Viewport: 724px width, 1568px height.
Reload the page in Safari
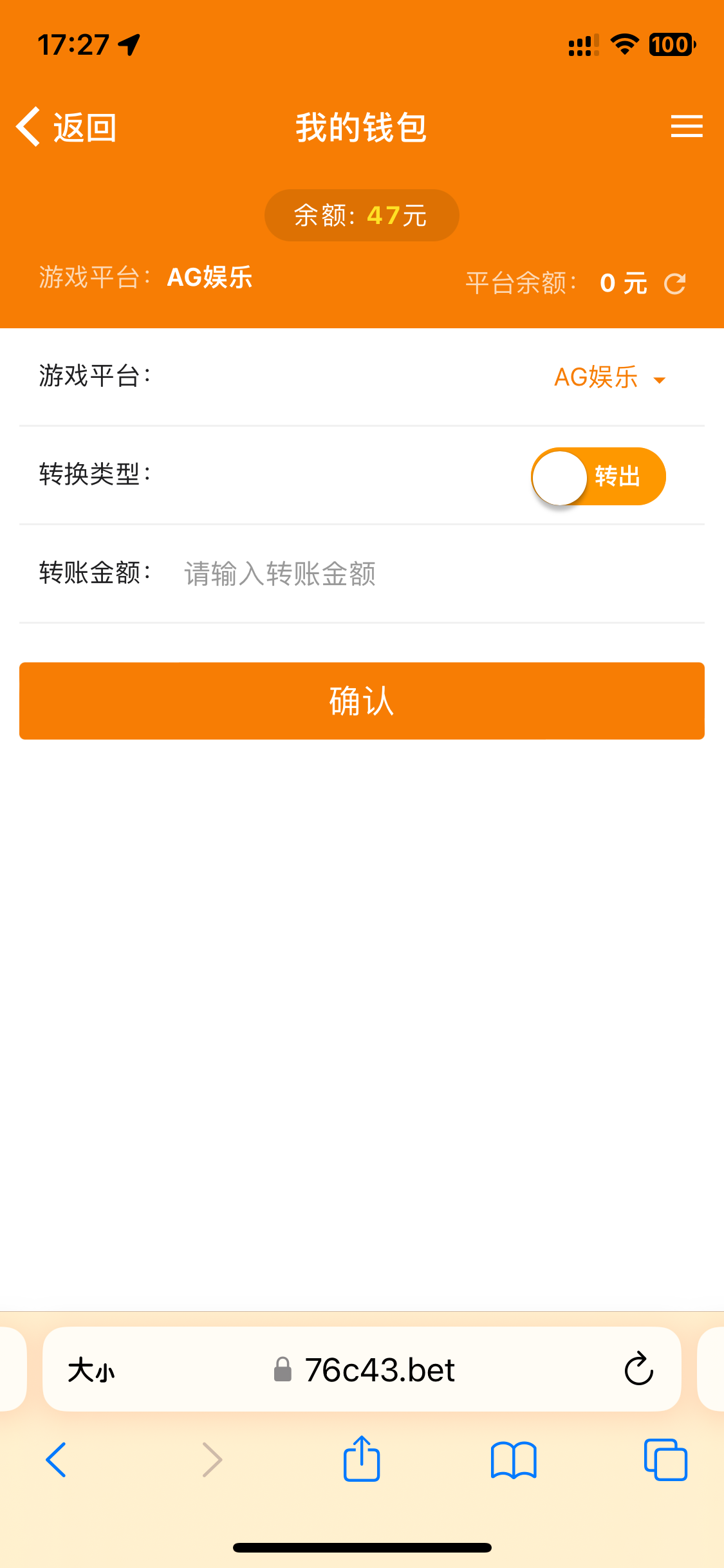click(638, 1368)
